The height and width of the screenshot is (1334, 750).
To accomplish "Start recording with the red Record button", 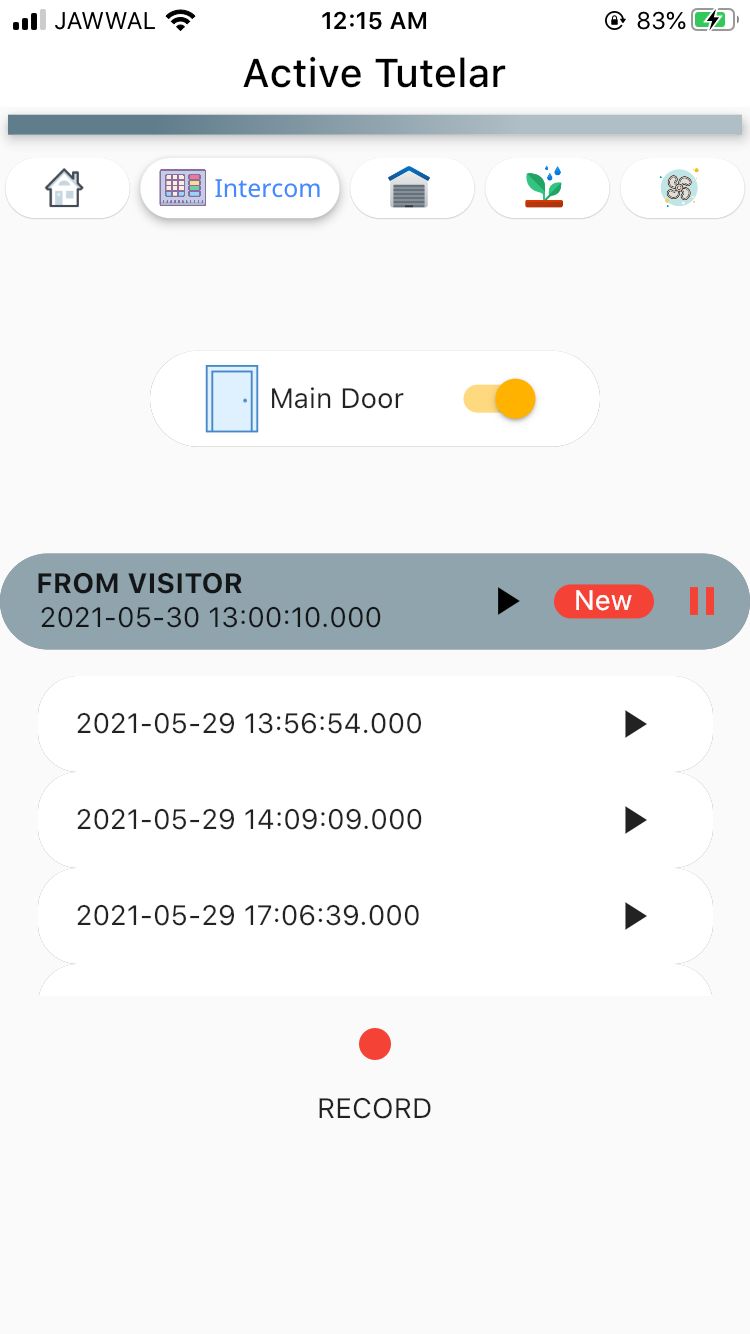I will [x=375, y=1045].
